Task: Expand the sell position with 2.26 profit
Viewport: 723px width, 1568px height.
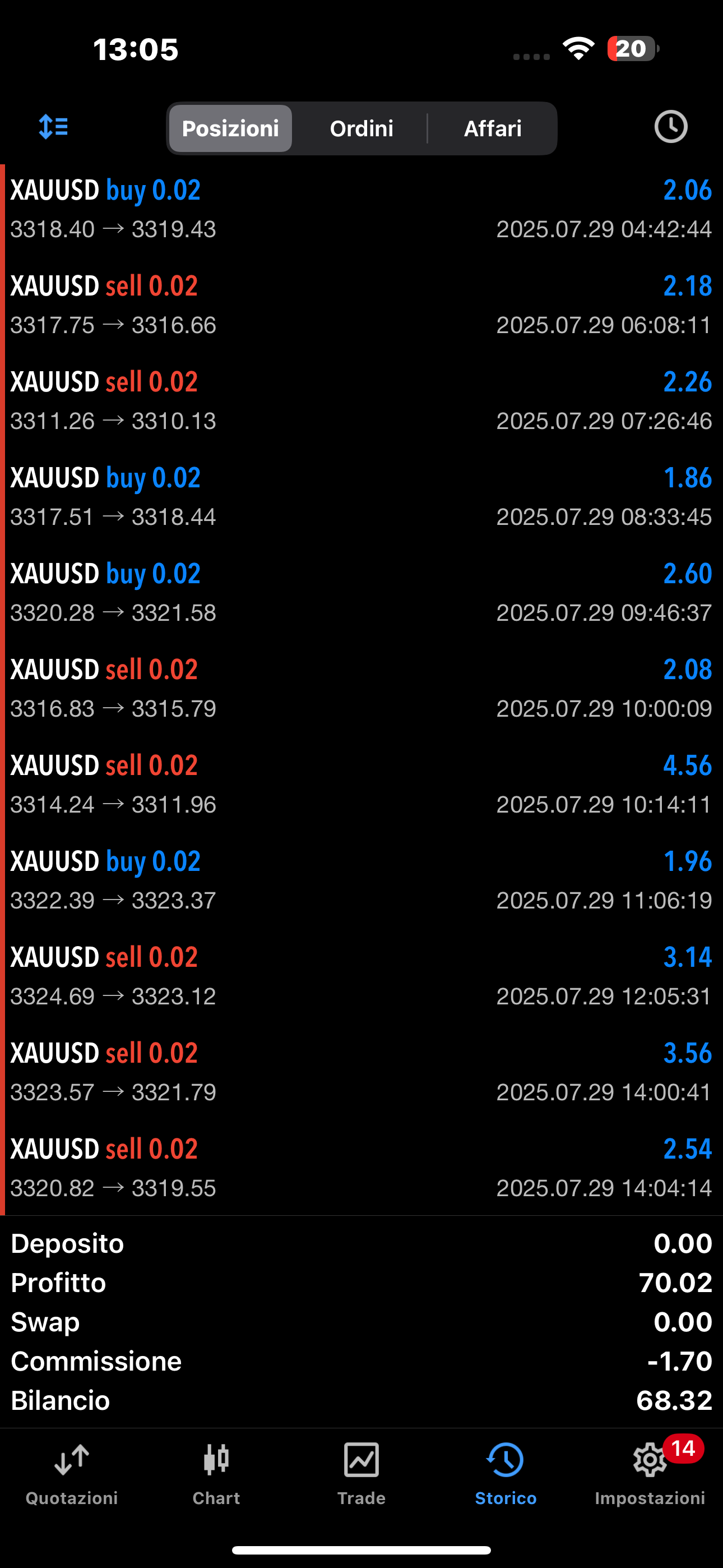Action: (361, 402)
